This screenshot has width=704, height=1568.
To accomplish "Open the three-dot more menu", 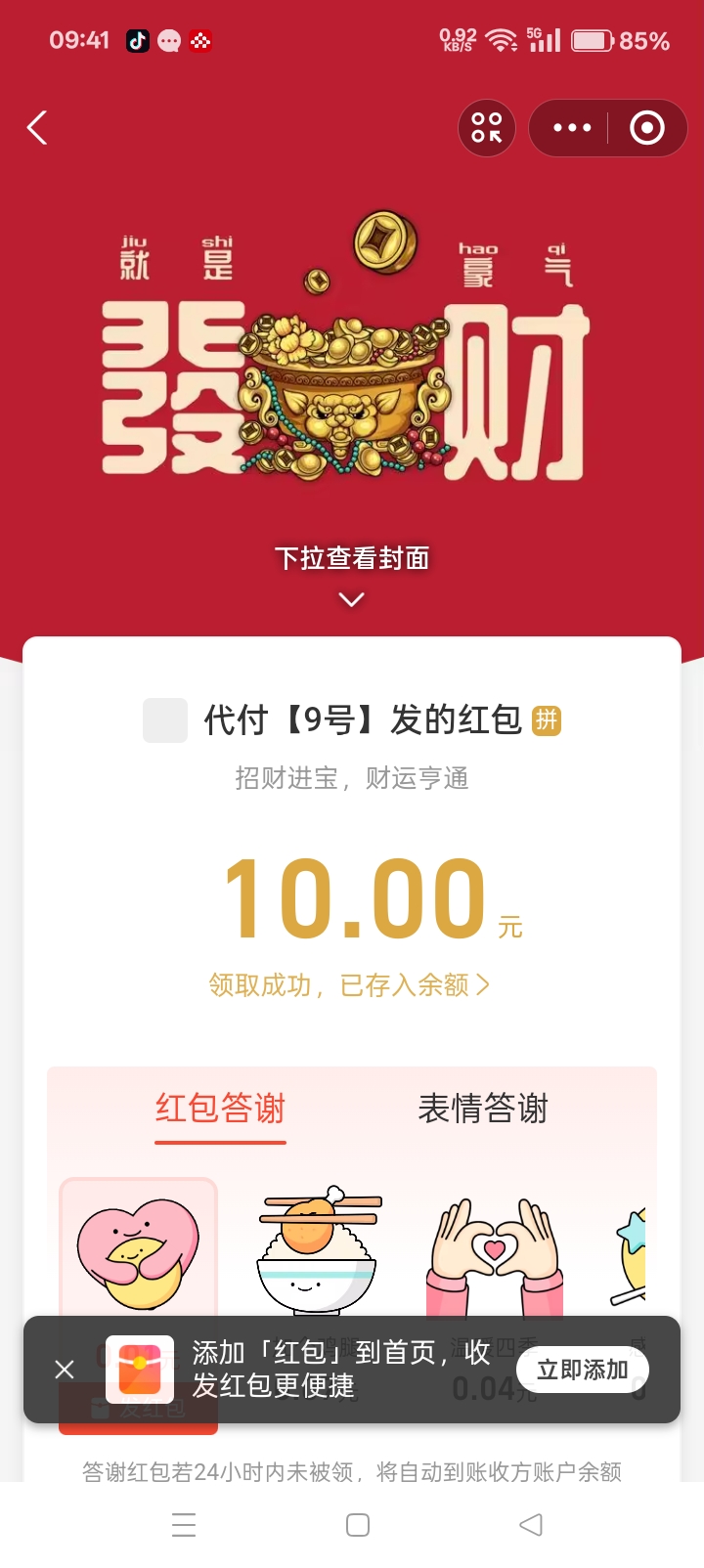I will 572,128.
